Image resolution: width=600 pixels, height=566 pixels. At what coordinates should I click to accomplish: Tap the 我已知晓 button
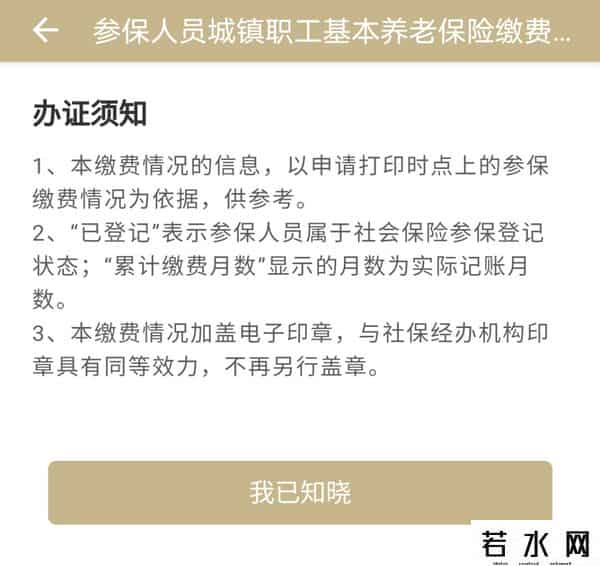[300, 493]
